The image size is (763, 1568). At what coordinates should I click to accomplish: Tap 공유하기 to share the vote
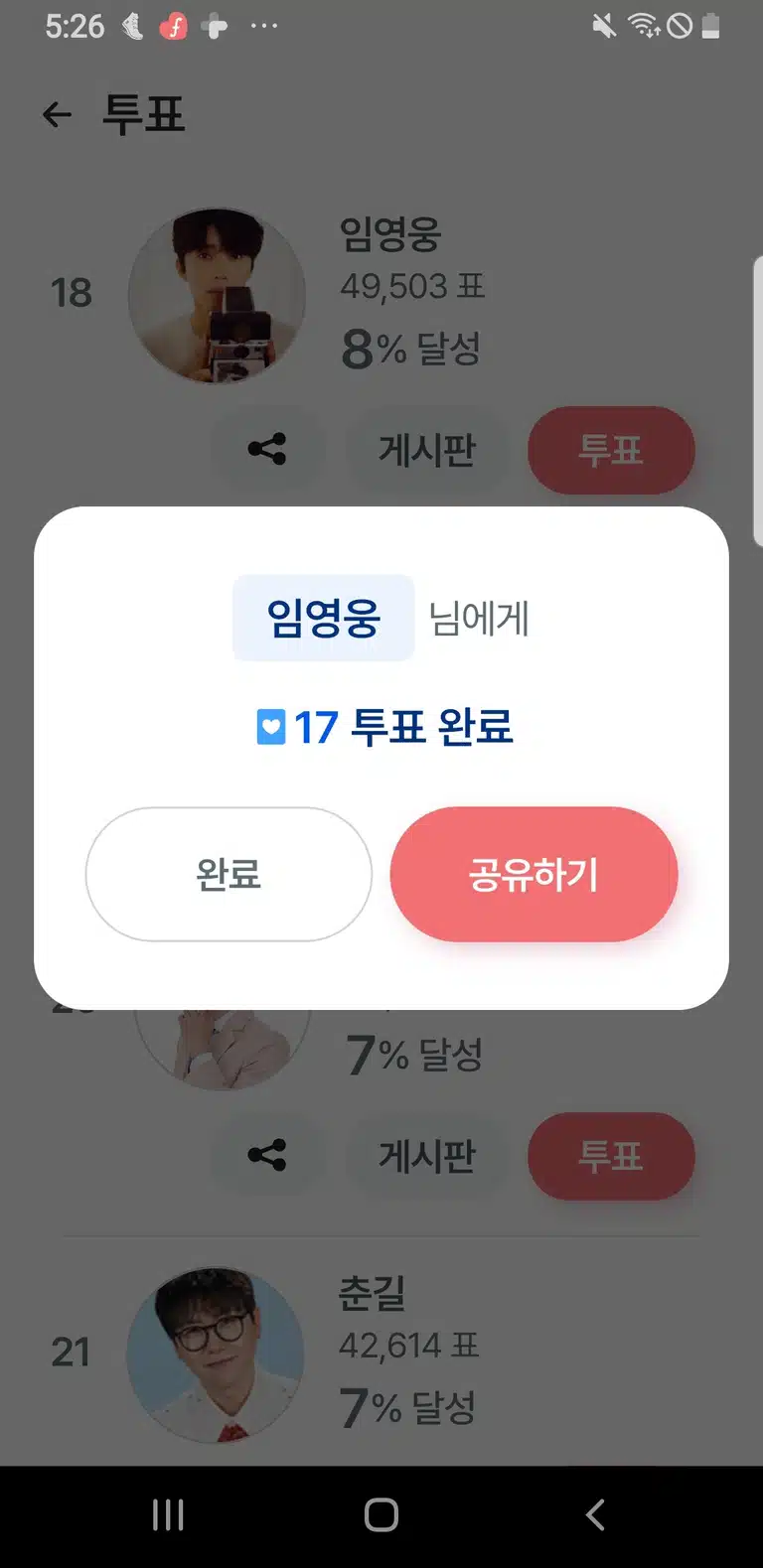[534, 874]
